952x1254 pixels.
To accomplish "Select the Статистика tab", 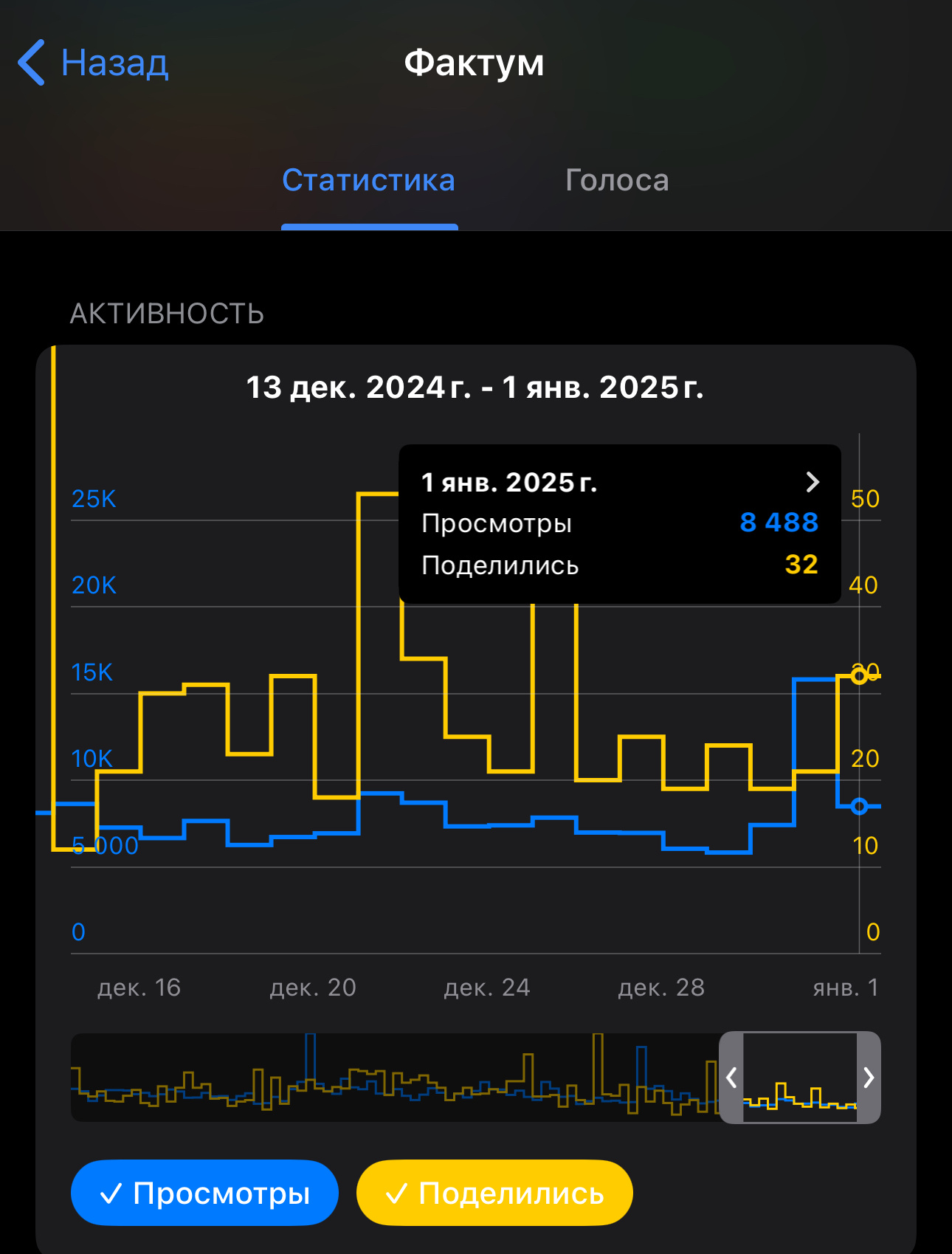I will pyautogui.click(x=369, y=181).
